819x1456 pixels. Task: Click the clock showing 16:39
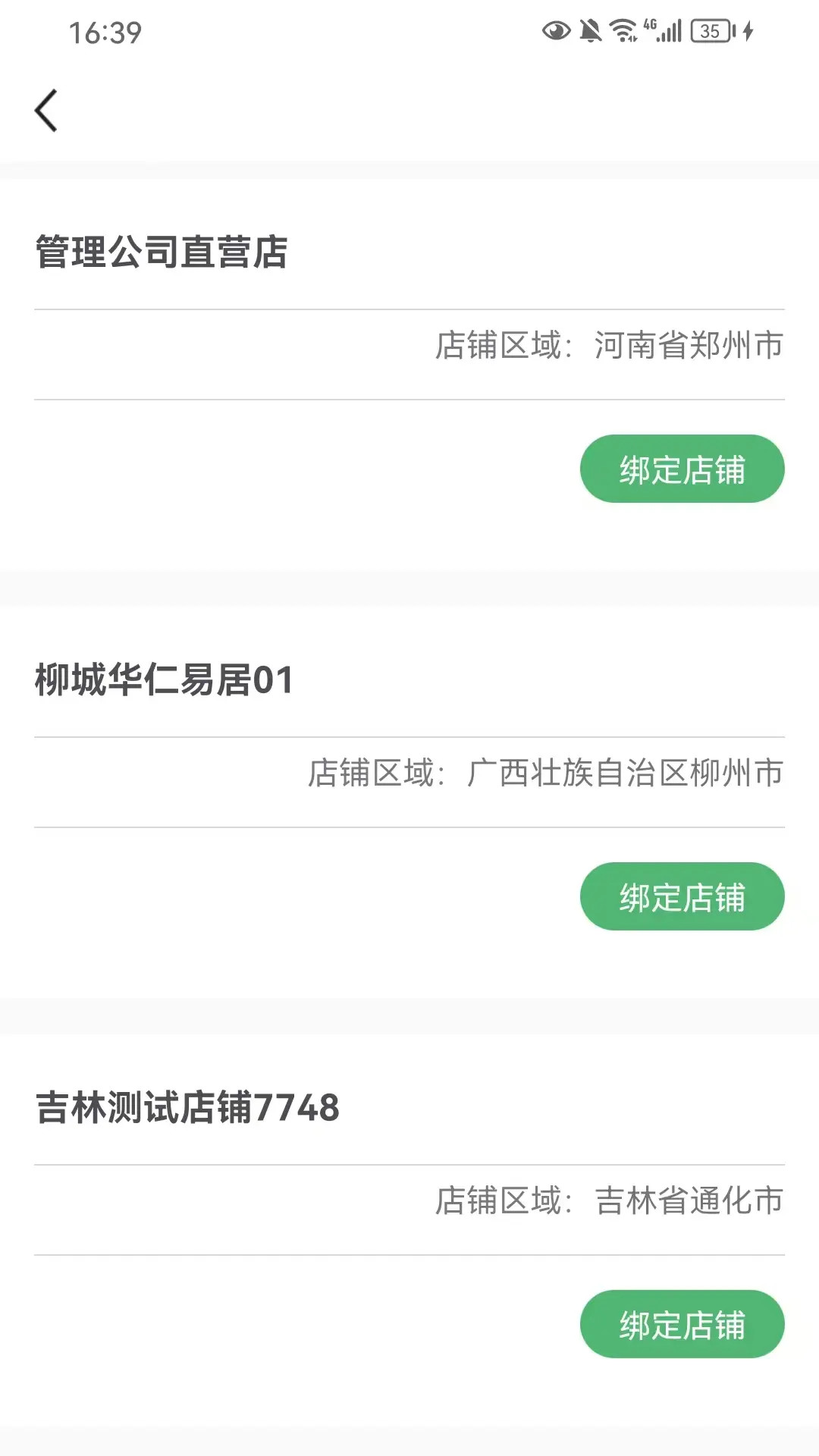click(104, 30)
